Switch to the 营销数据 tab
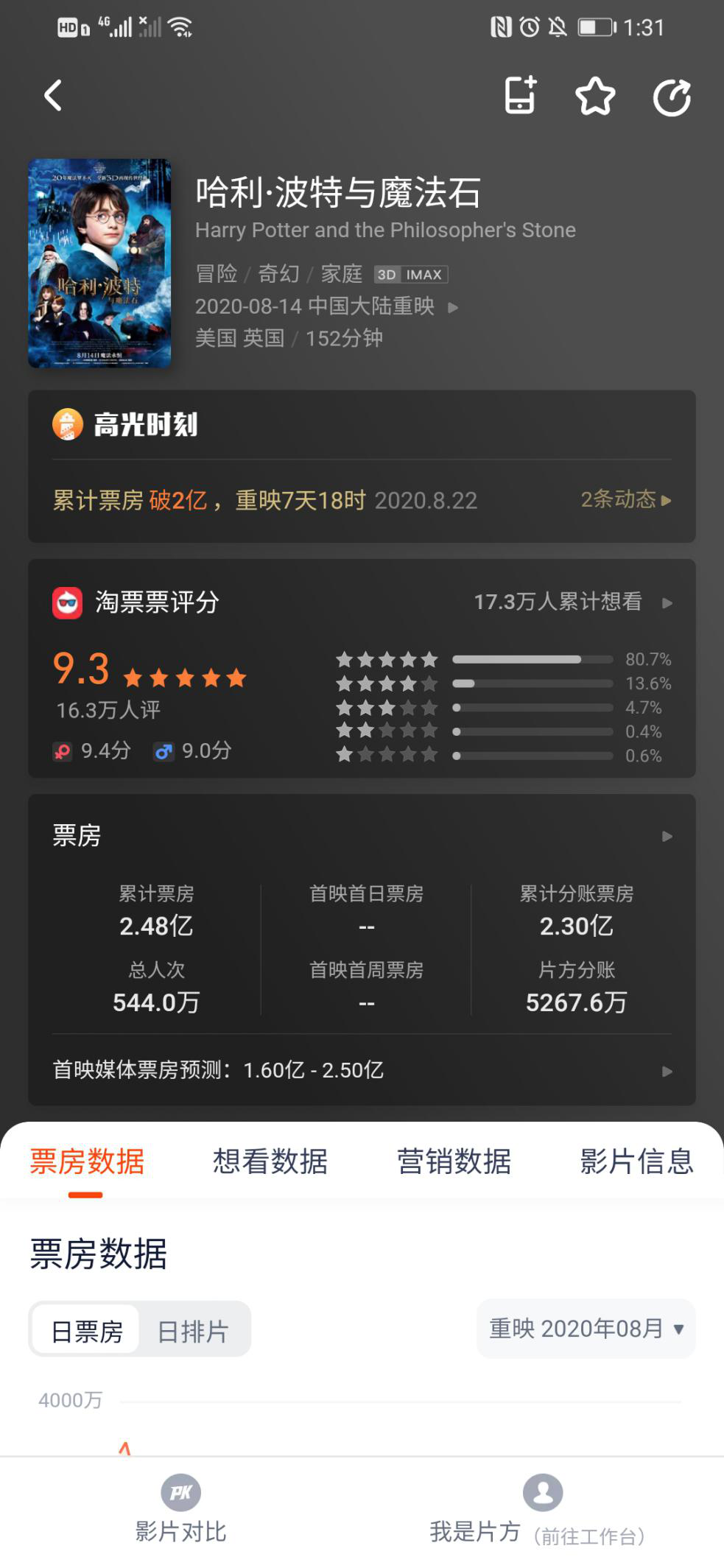Screen dimensions: 724x1568 pos(454,1161)
